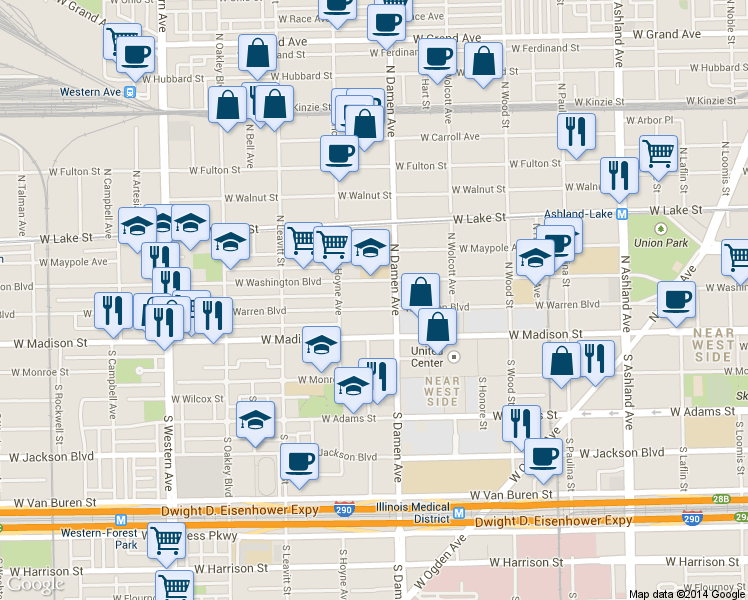
Task: Open the restaurant marker on W Carroll Ave
Action: point(576,134)
